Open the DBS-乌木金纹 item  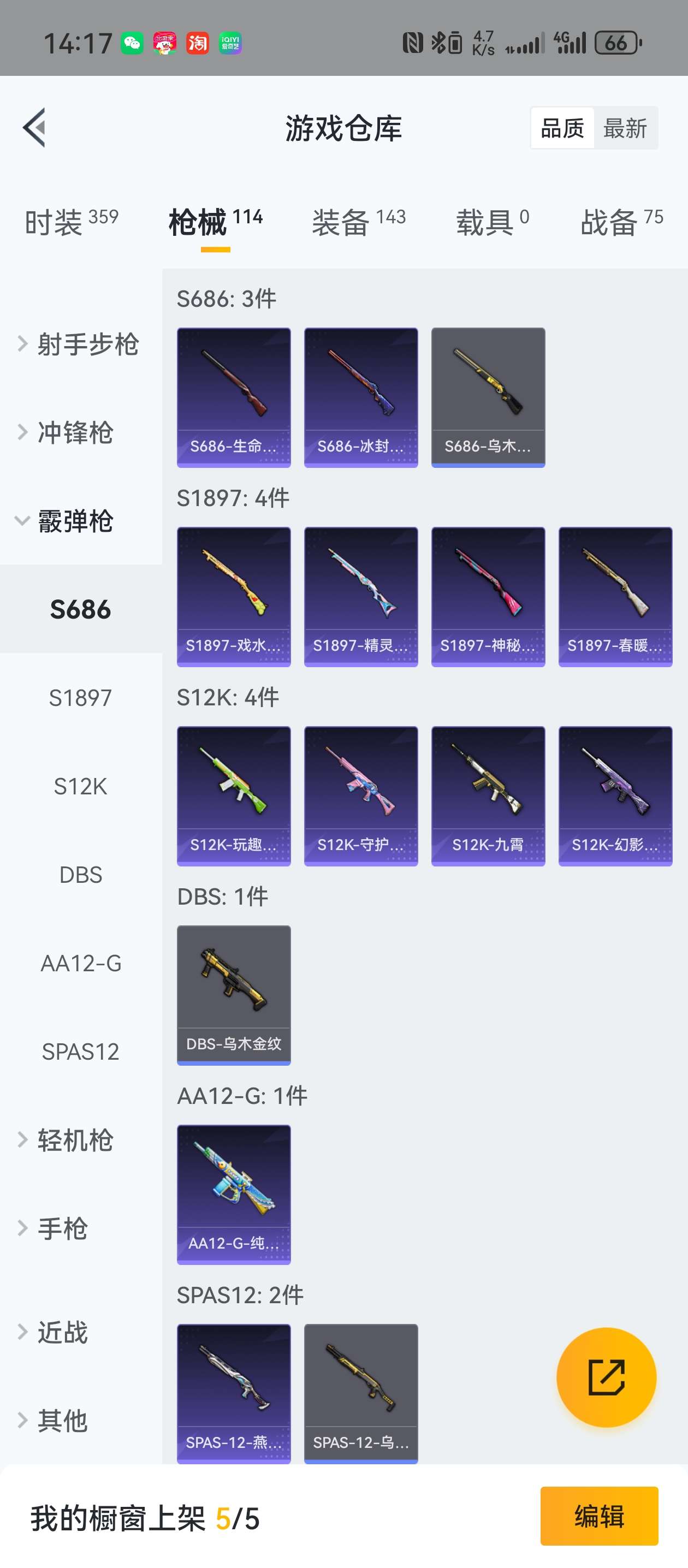point(234,995)
